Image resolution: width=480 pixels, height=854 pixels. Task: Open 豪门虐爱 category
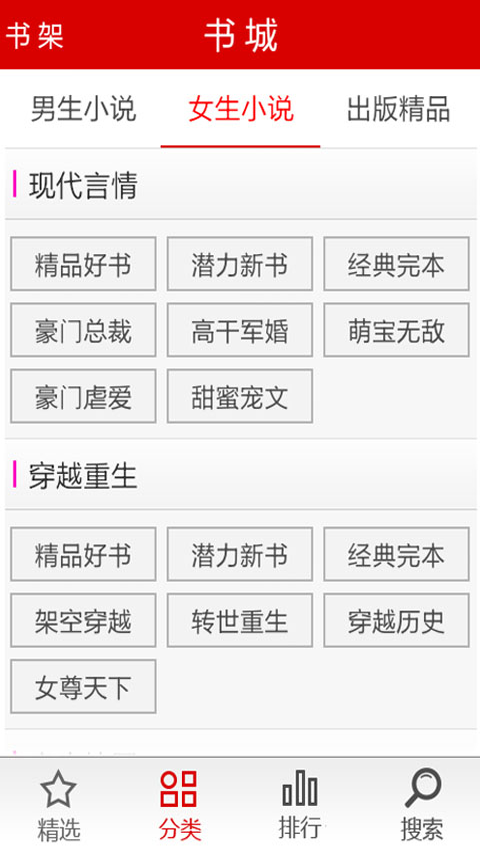(83, 396)
